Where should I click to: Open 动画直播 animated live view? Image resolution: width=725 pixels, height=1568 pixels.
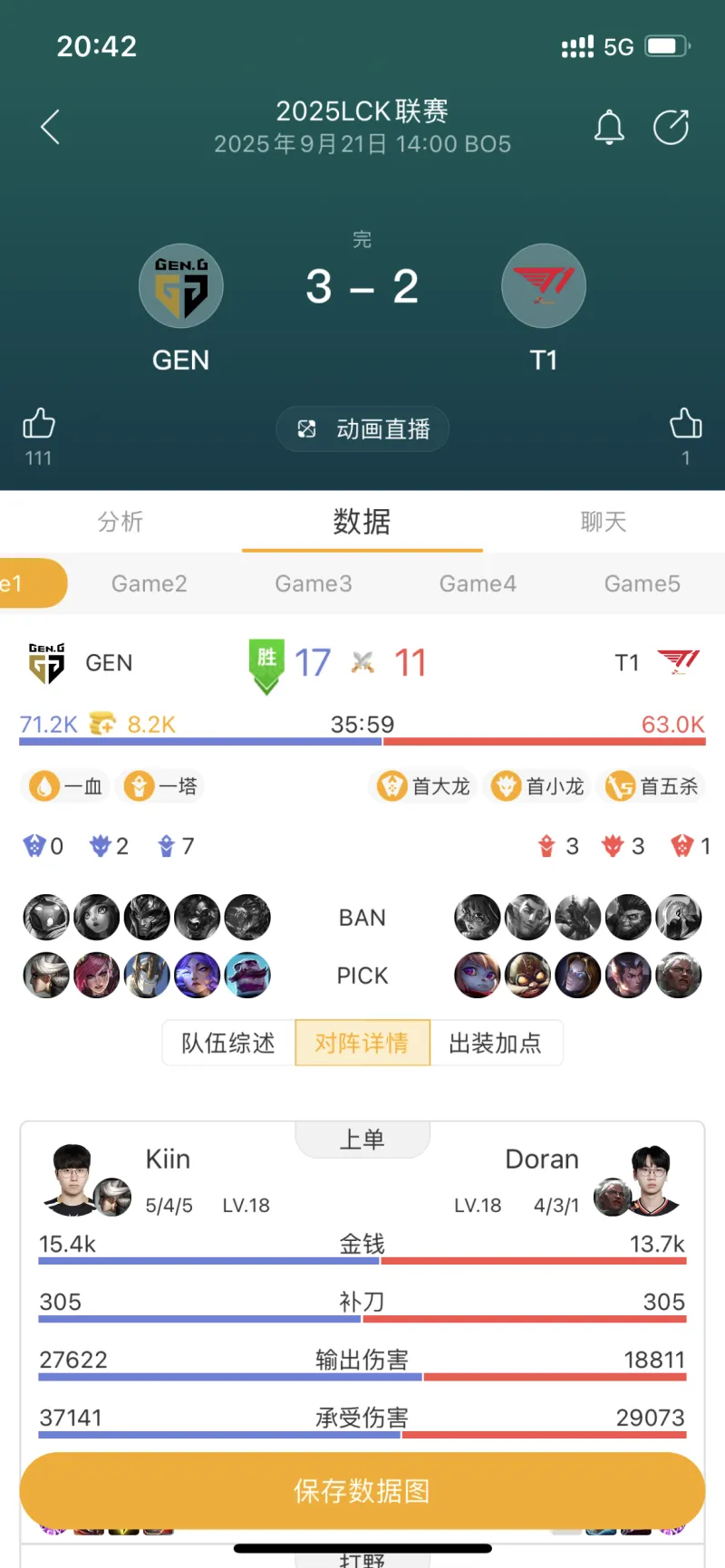[362, 429]
